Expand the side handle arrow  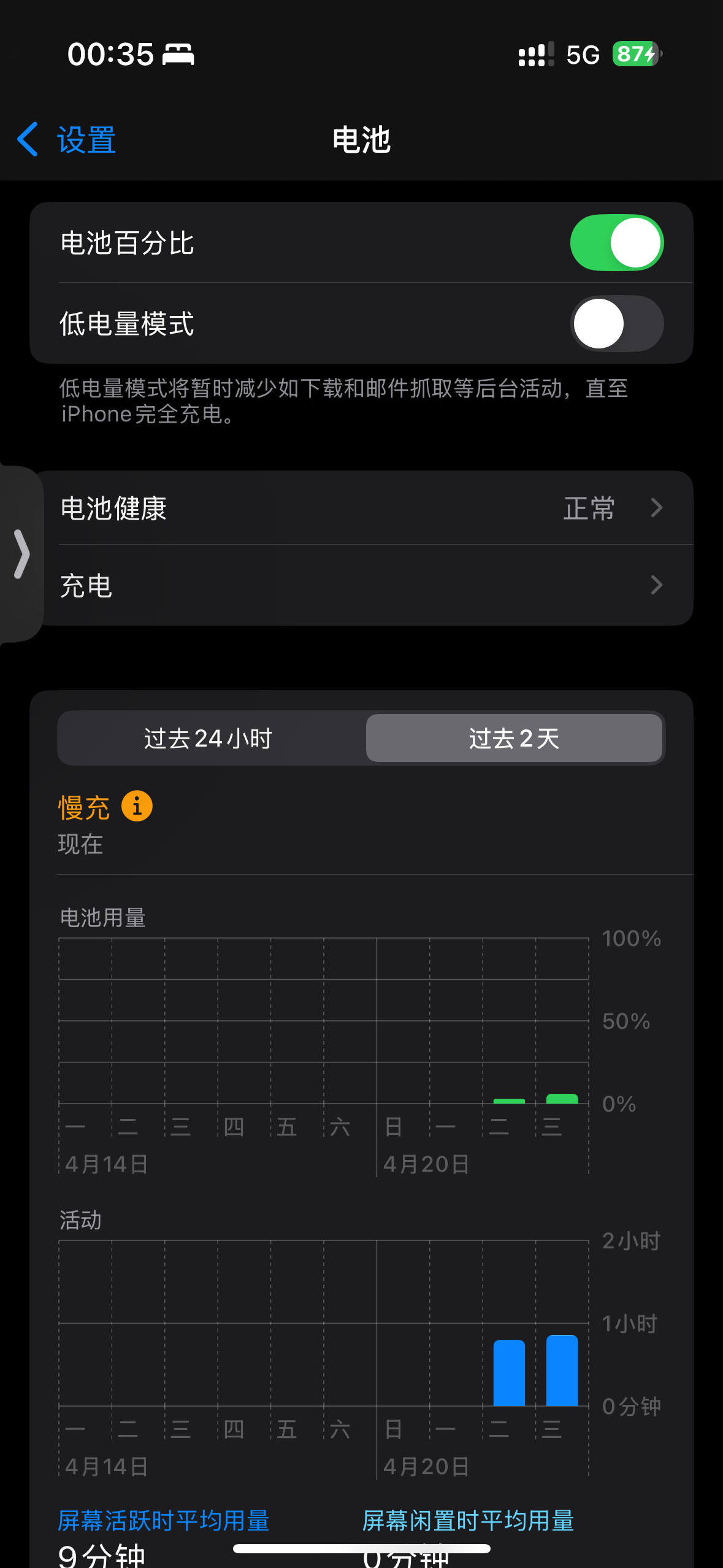coord(22,555)
